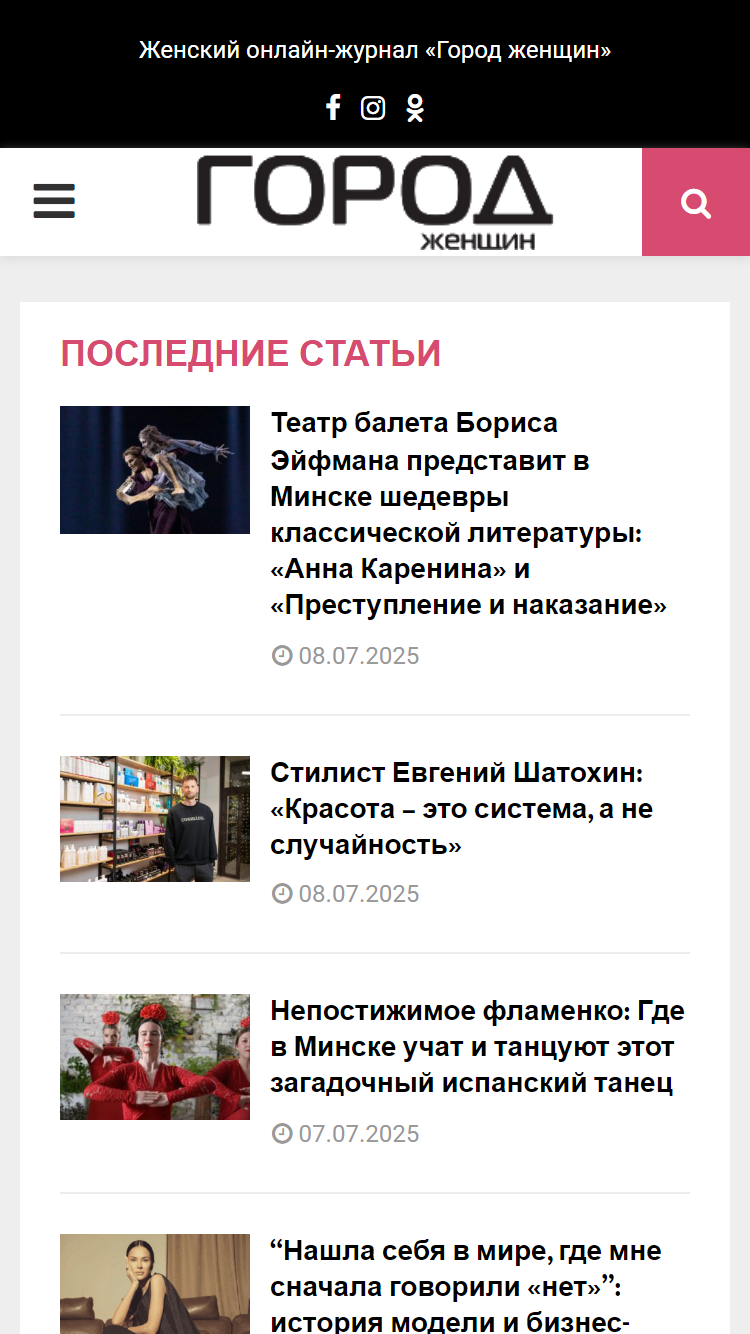750x1334 pixels.
Task: Read stylist Евгений Шатохин's interview article
Action: pyautogui.click(x=462, y=809)
